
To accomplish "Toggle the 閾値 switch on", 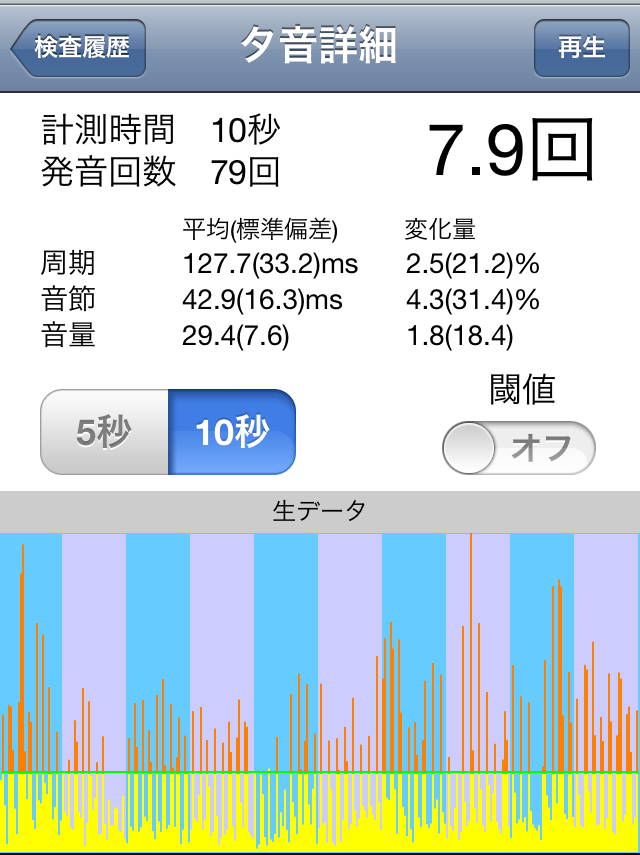I will [519, 447].
